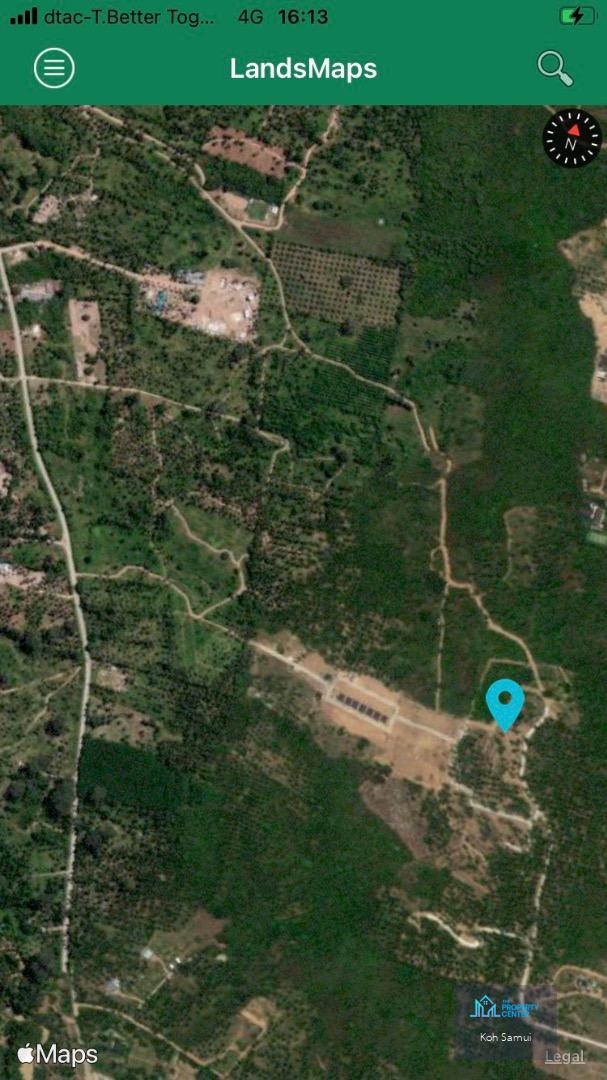The width and height of the screenshot is (607, 1080).
Task: Open the Legal link
Action: (x=564, y=1056)
